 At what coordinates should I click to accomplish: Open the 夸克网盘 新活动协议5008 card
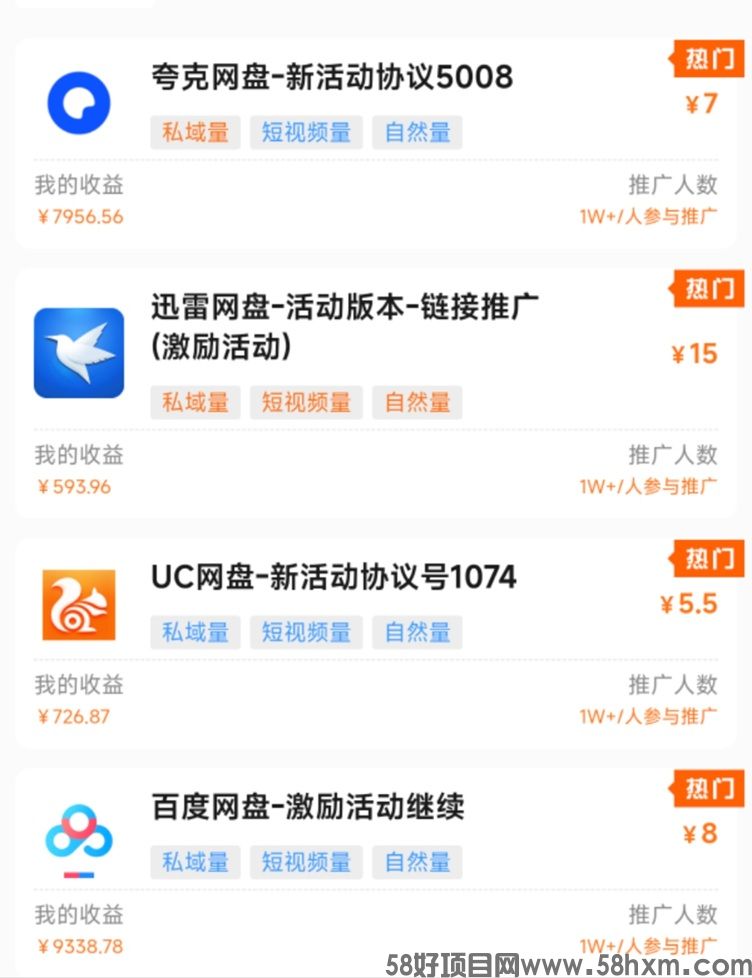(x=332, y=77)
